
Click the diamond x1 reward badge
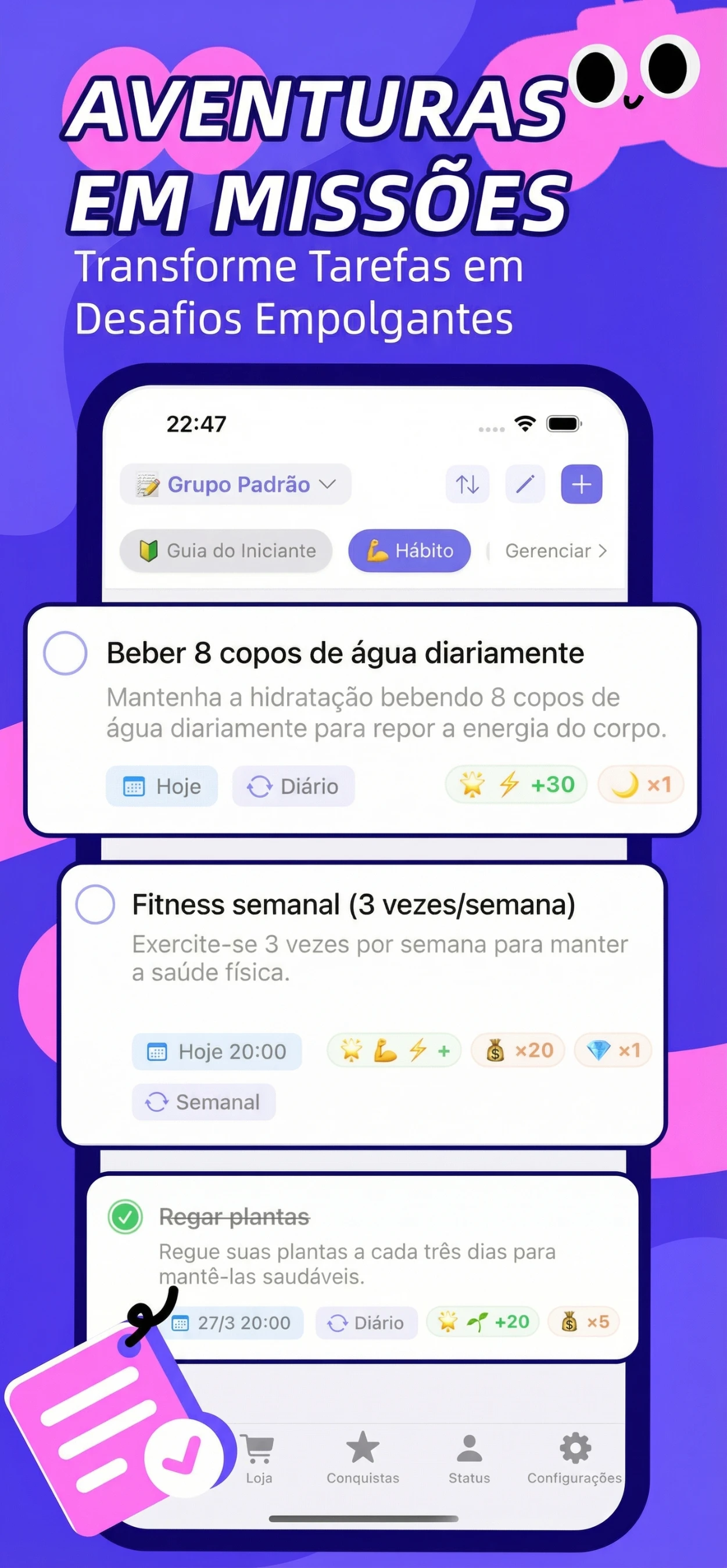[x=613, y=1051]
